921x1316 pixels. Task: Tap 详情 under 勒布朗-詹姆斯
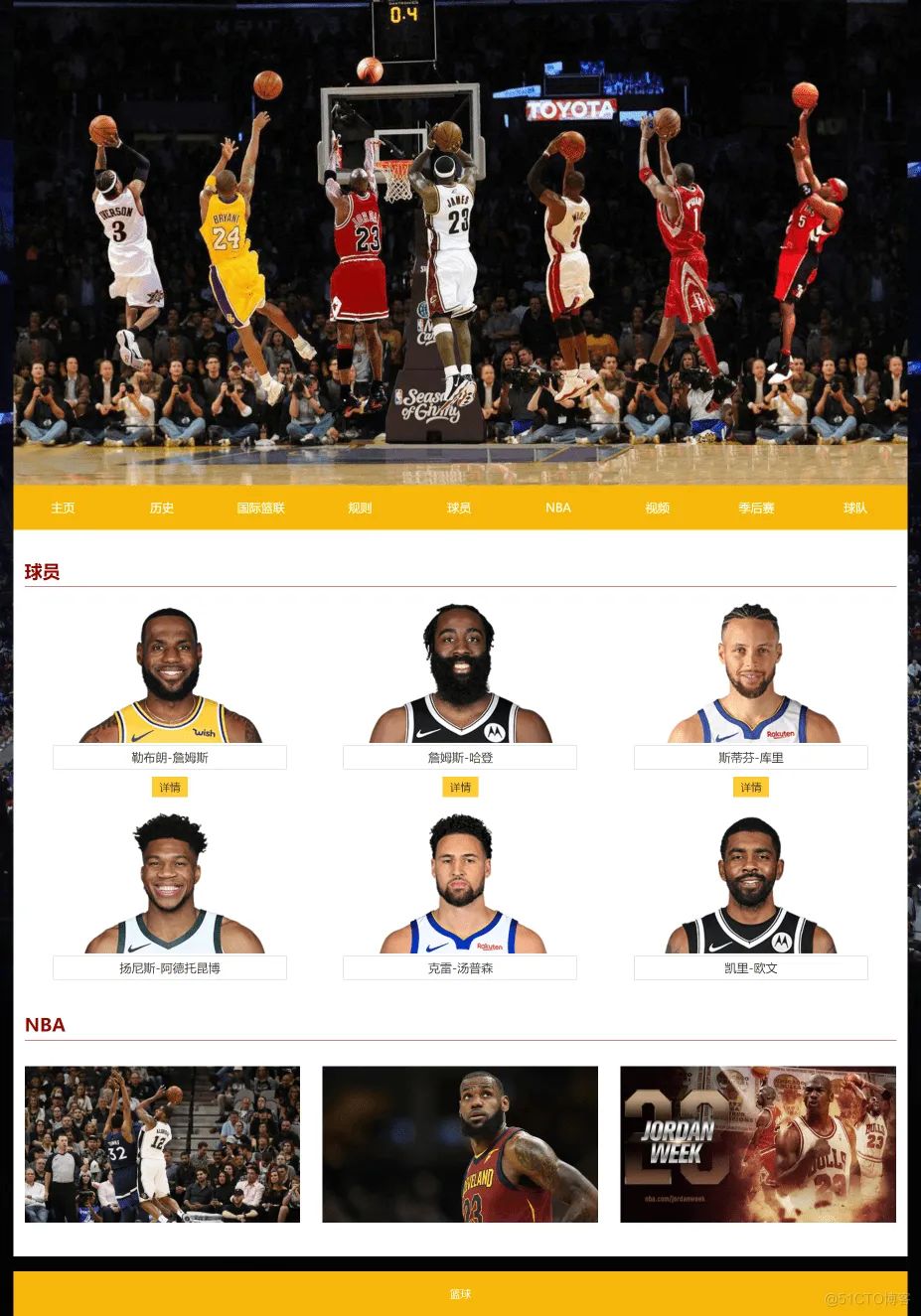(x=170, y=787)
